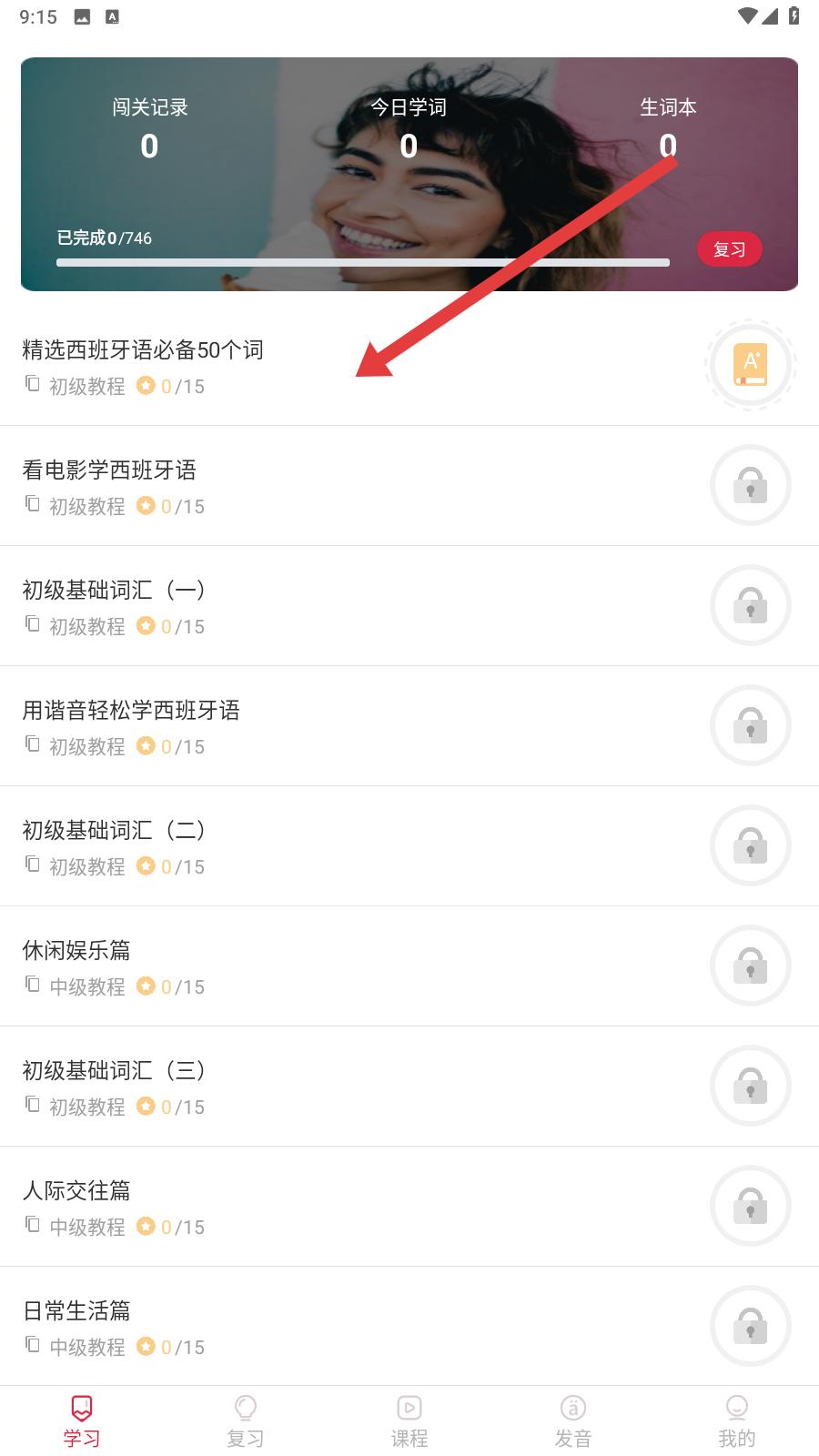Open the 看电影学西班牙语 course
This screenshot has height=1456, width=819.
click(409, 486)
